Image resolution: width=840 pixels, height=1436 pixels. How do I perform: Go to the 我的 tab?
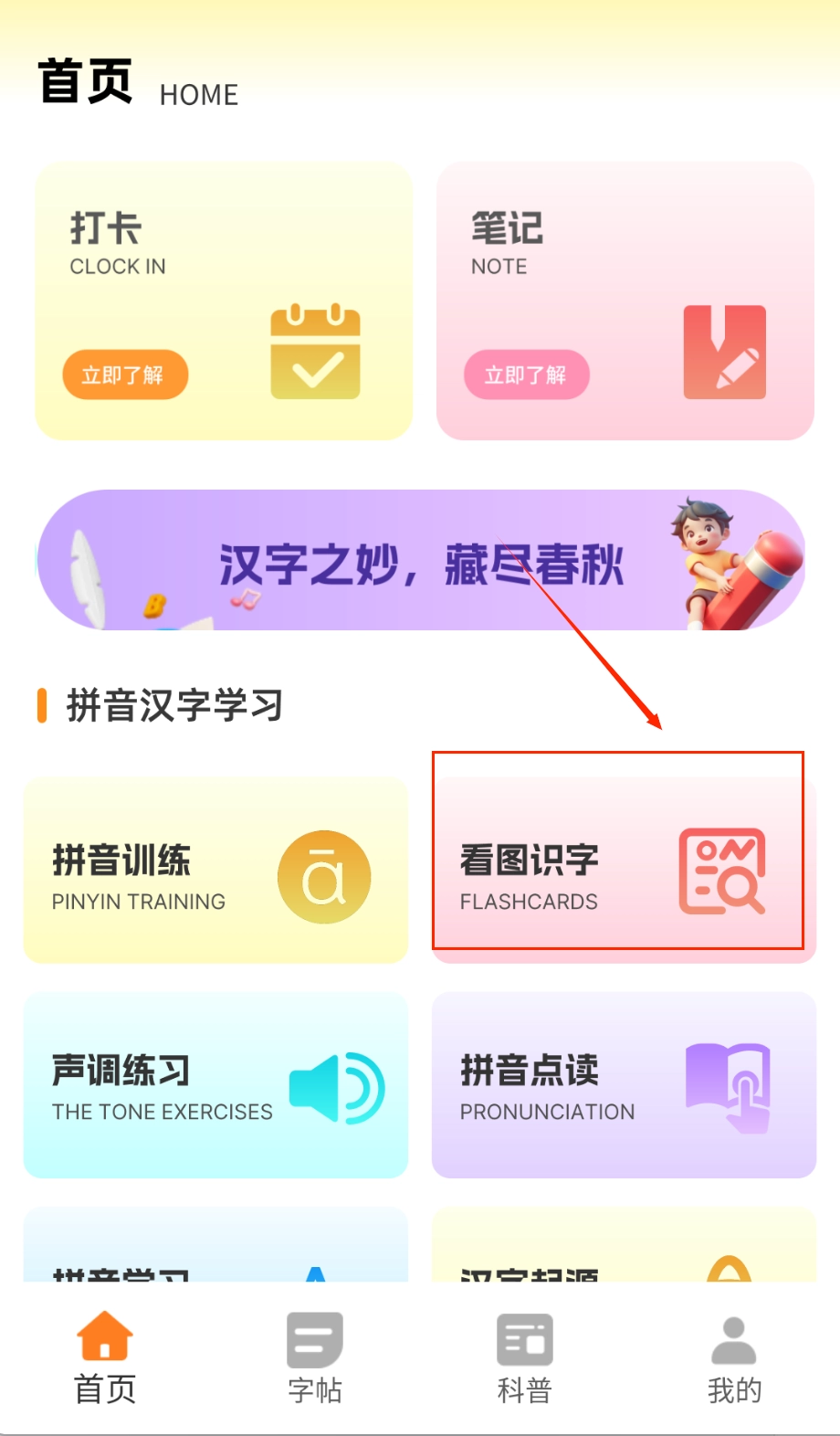click(x=734, y=1357)
